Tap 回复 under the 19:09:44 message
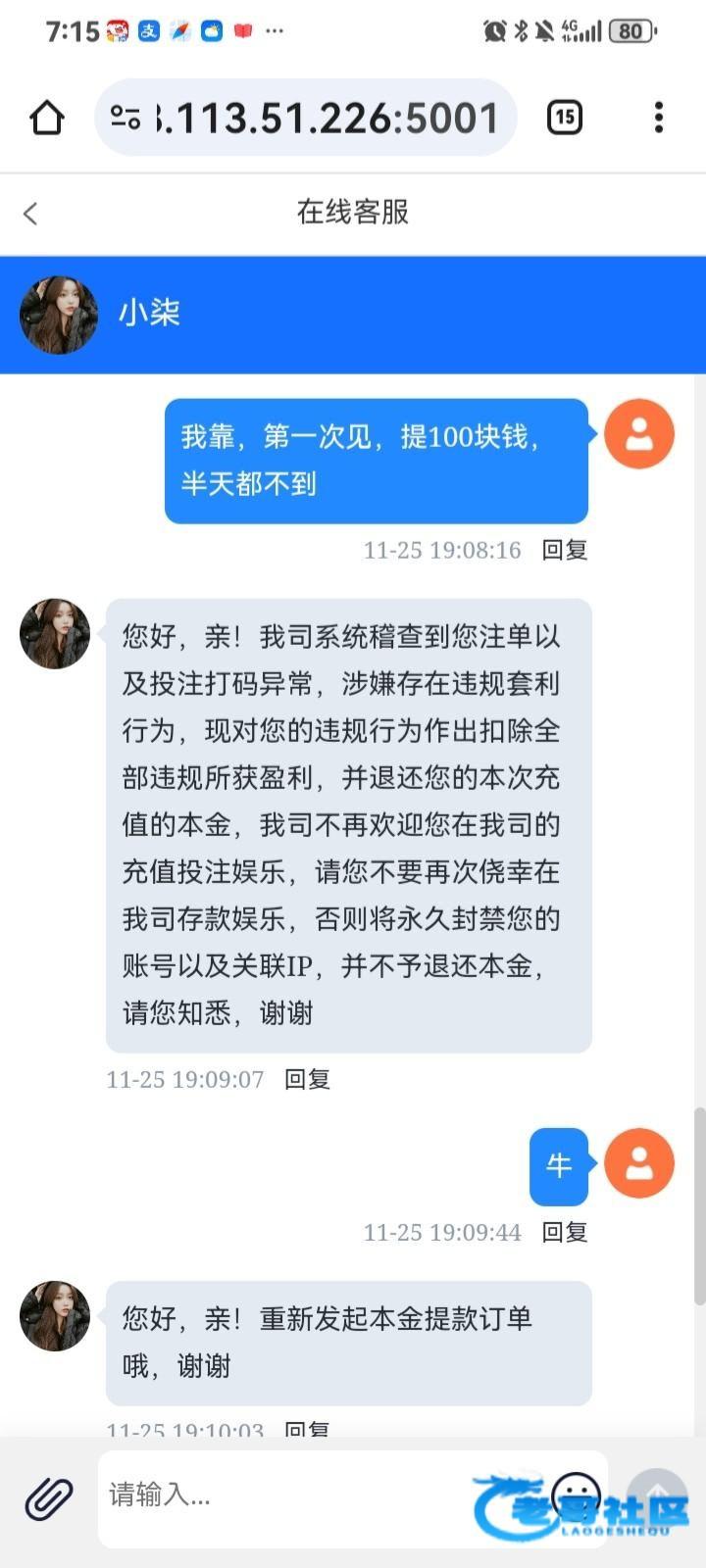Viewport: 706px width, 1568px height. click(x=565, y=1232)
